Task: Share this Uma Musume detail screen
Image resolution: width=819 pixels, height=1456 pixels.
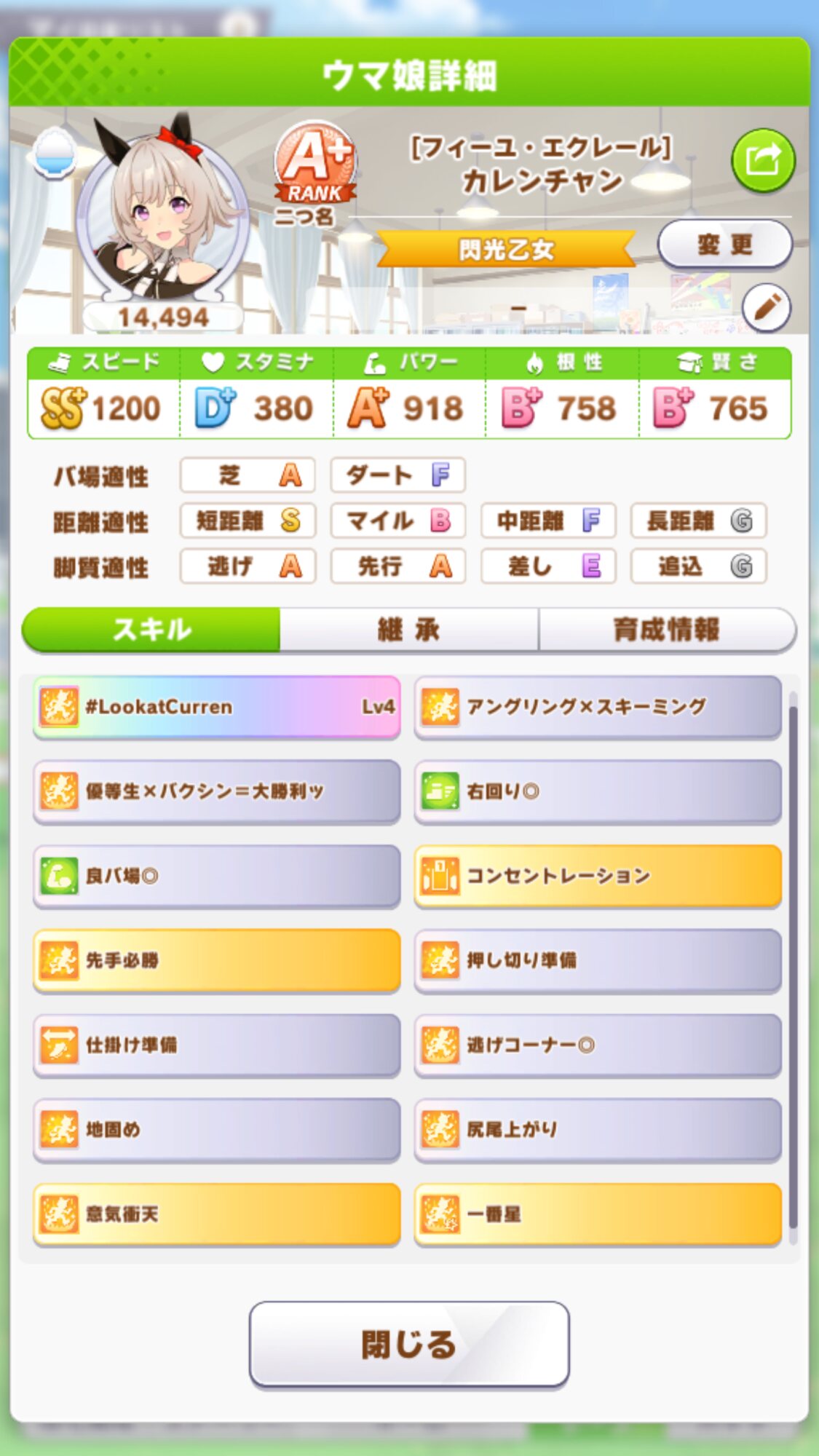Action: point(762,159)
